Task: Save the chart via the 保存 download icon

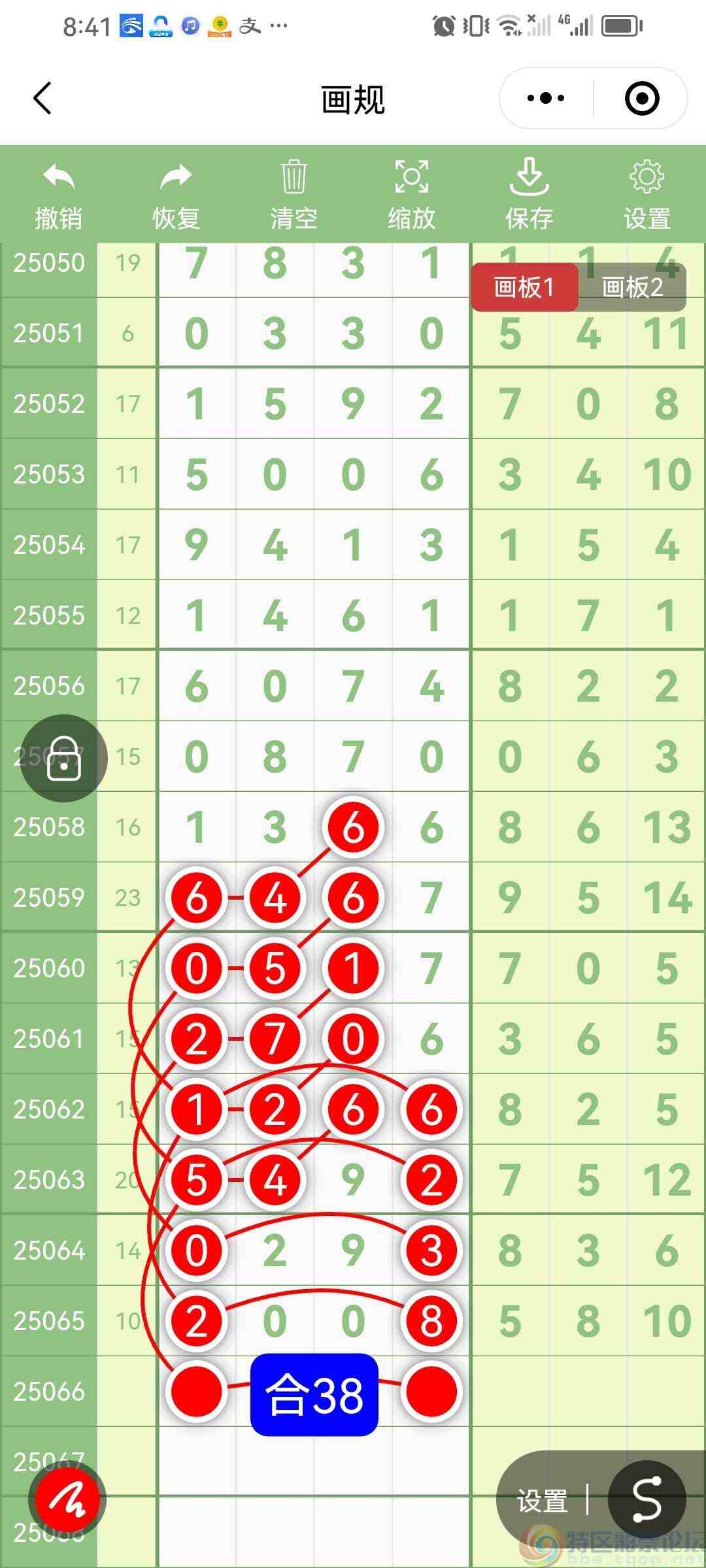Action: tap(531, 178)
